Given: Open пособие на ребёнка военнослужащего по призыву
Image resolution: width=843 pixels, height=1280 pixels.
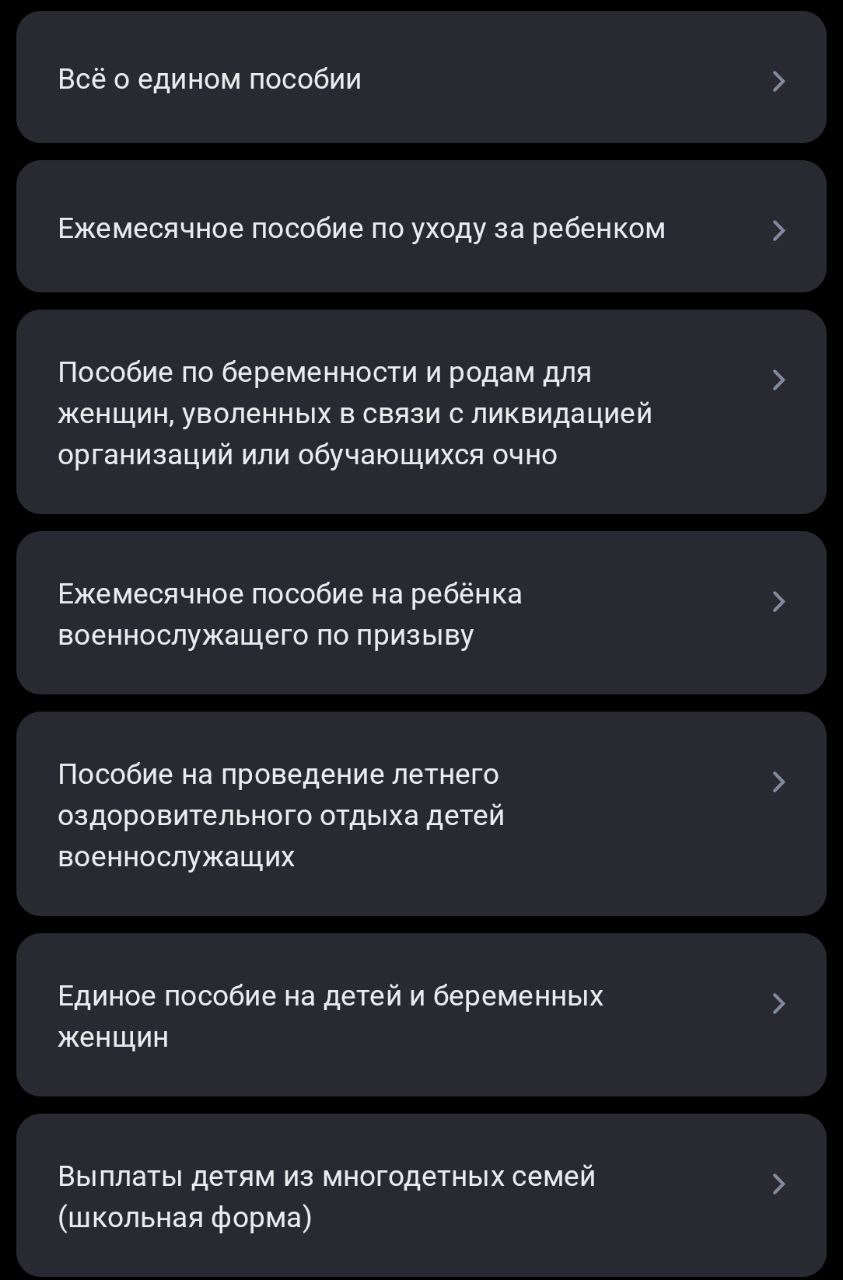Looking at the screenshot, I should click(x=421, y=613).
